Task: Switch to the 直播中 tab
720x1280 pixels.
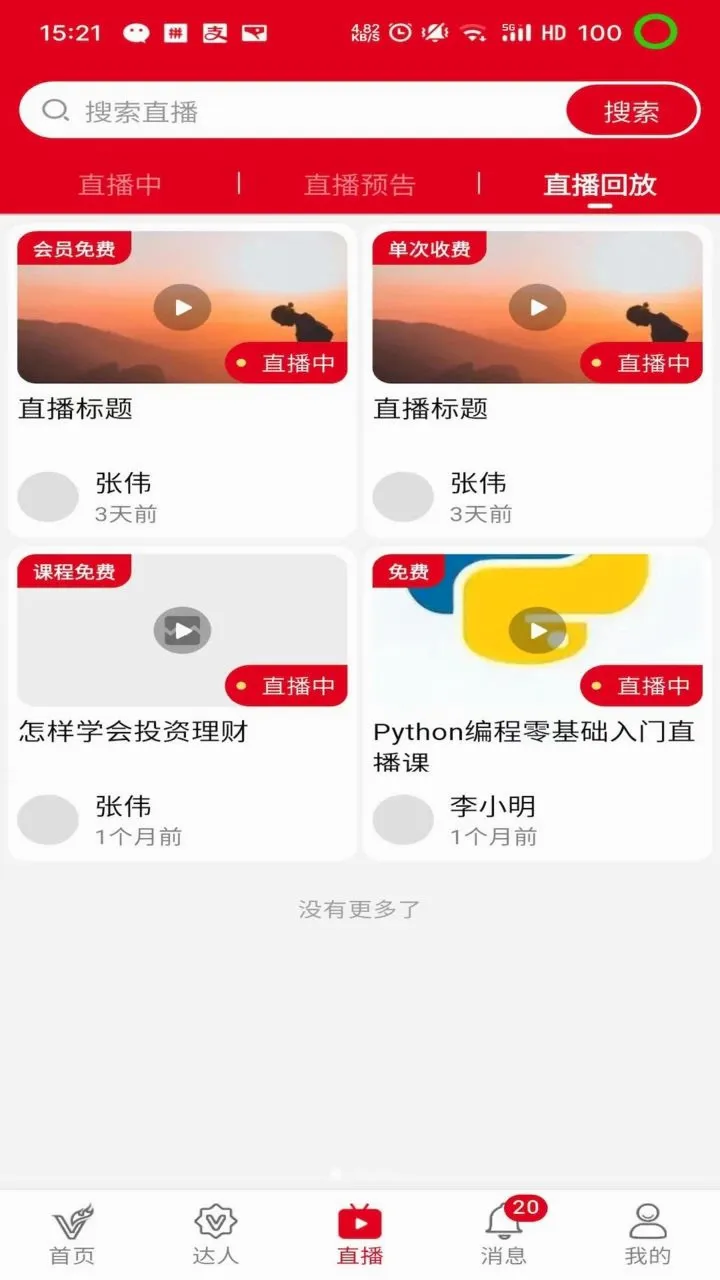Action: (x=120, y=184)
